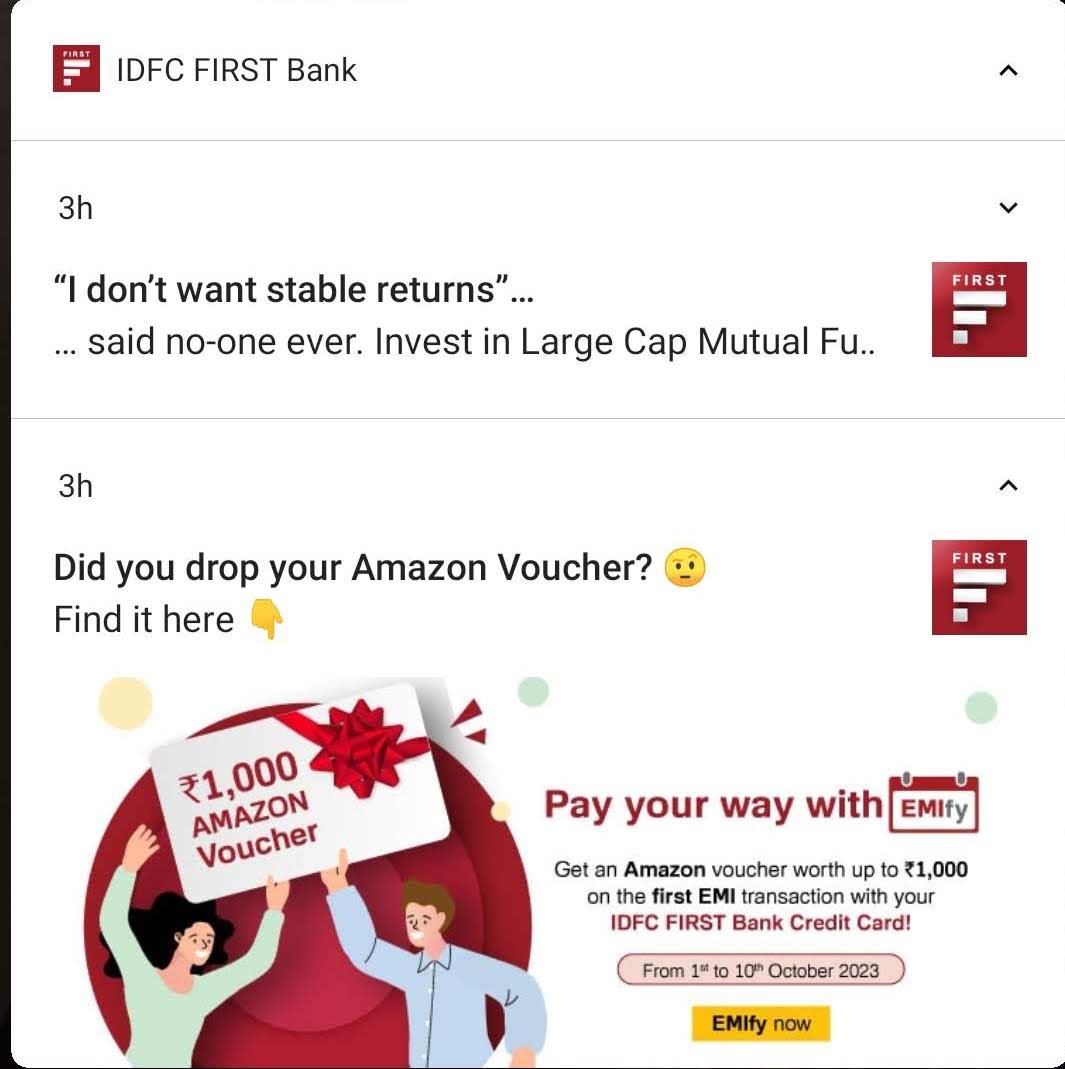Collapse the IDFC FIRST Bank notification group
The image size is (1065, 1069).
click(x=1008, y=71)
